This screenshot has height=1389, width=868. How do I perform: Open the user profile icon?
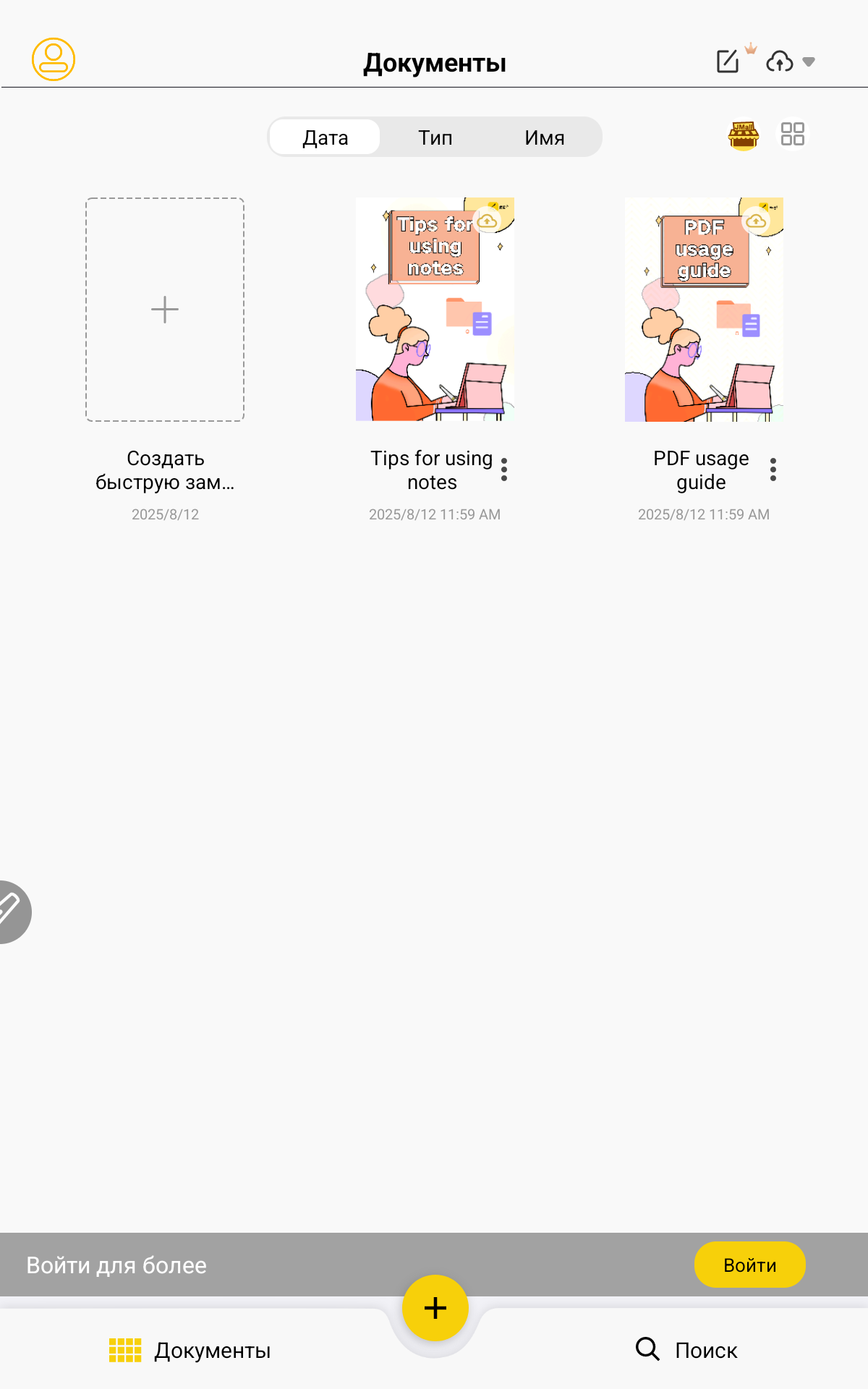pyautogui.click(x=54, y=59)
